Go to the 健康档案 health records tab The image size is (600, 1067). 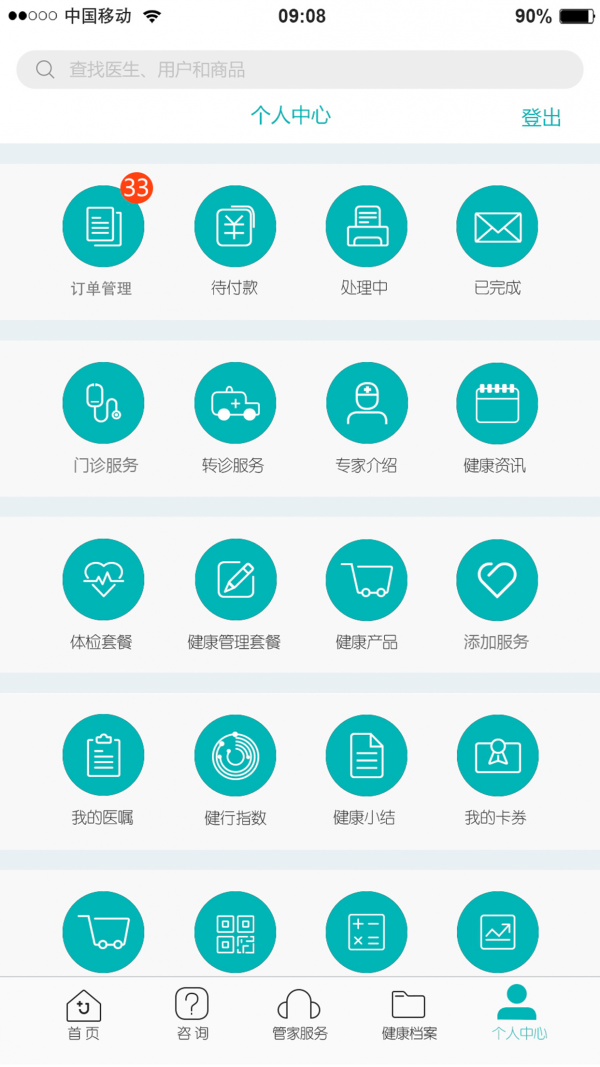pyautogui.click(x=409, y=1014)
